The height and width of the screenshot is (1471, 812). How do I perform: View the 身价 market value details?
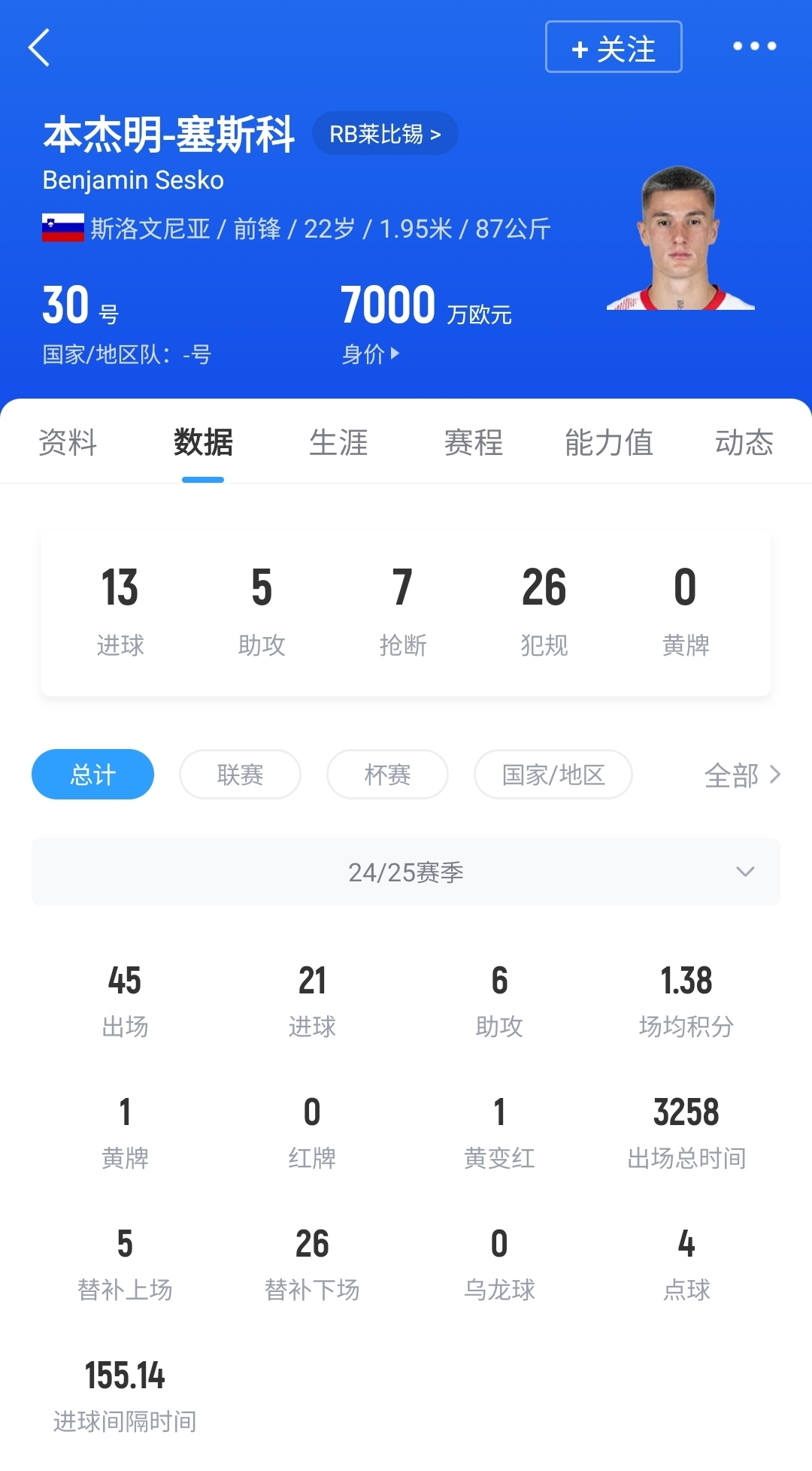point(371,353)
